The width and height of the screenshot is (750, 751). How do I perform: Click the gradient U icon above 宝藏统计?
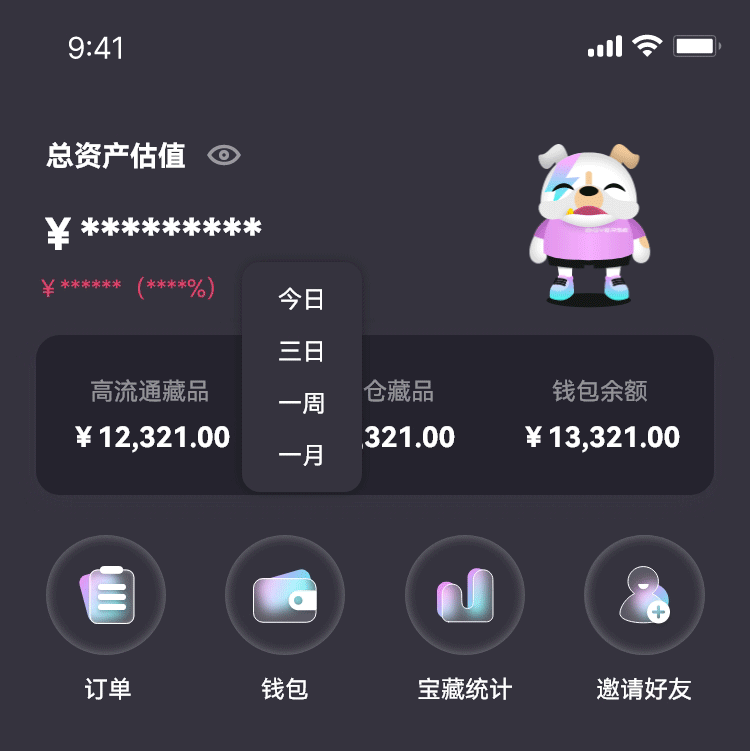[464, 594]
